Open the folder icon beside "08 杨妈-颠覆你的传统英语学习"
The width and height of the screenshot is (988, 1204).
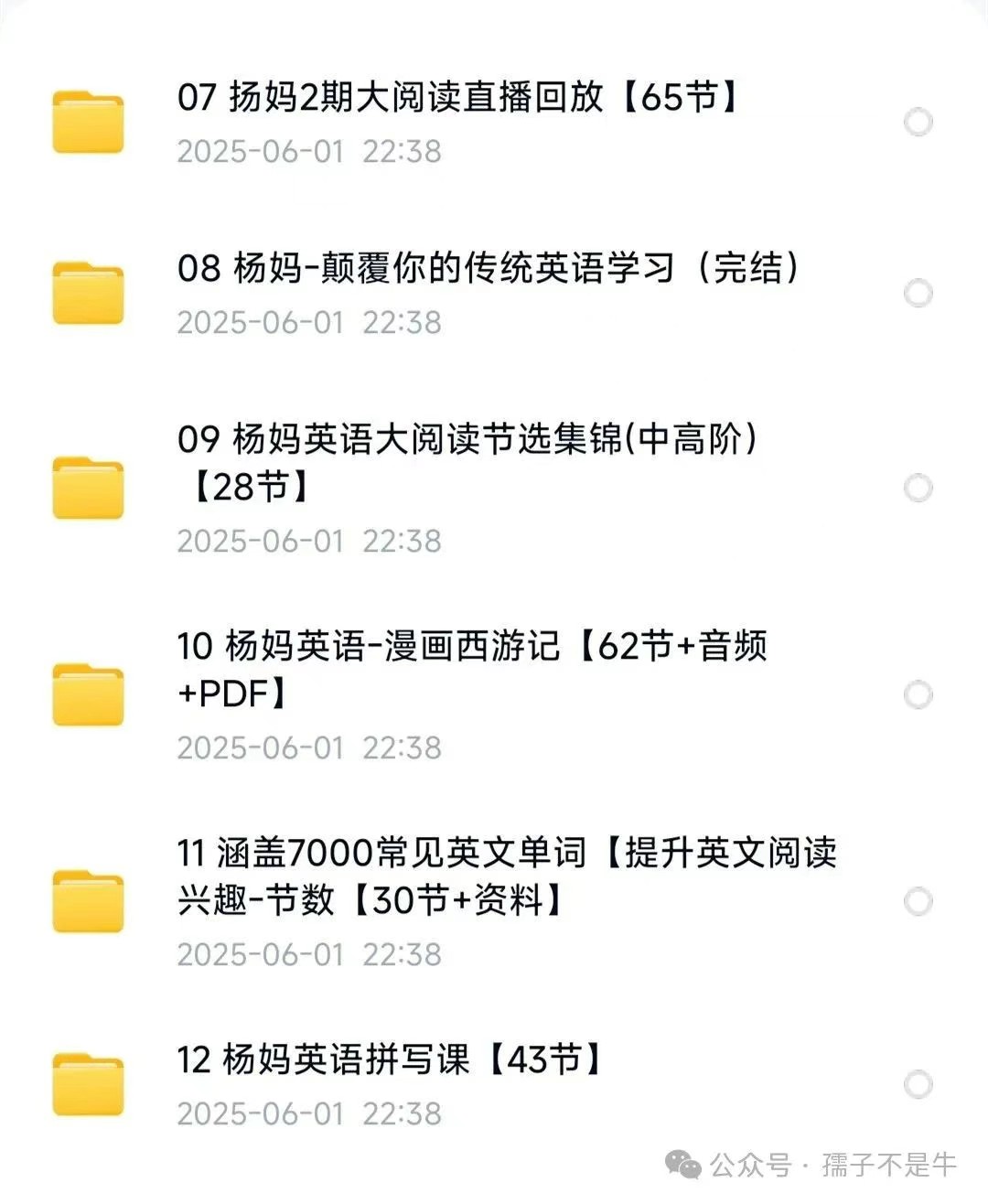point(89,292)
